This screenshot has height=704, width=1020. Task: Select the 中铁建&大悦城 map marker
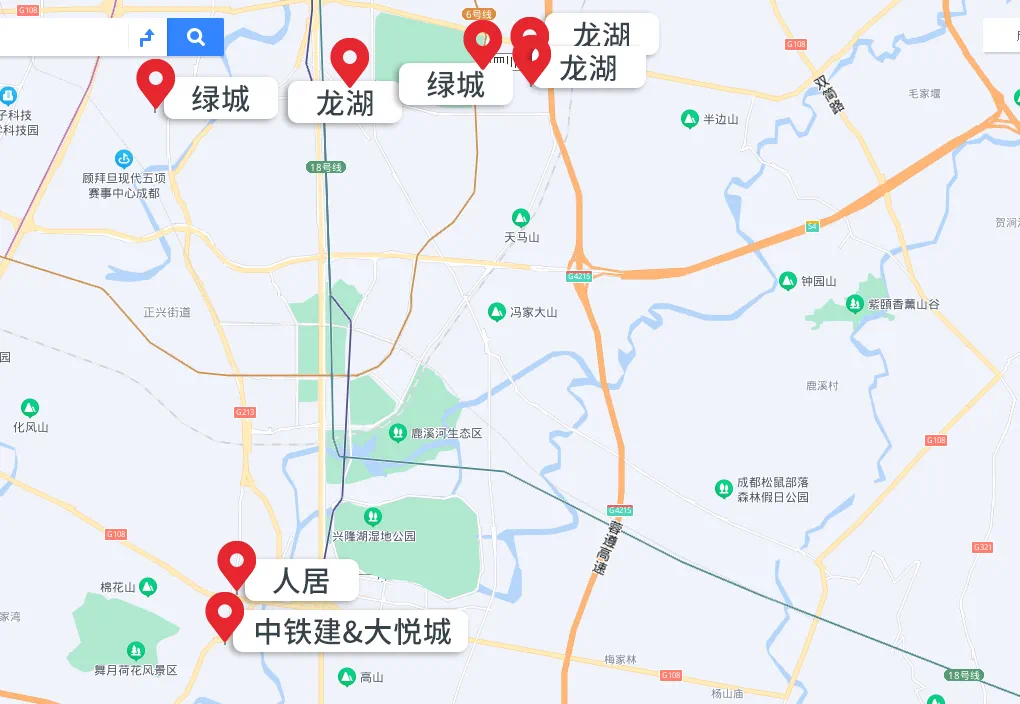[x=225, y=615]
